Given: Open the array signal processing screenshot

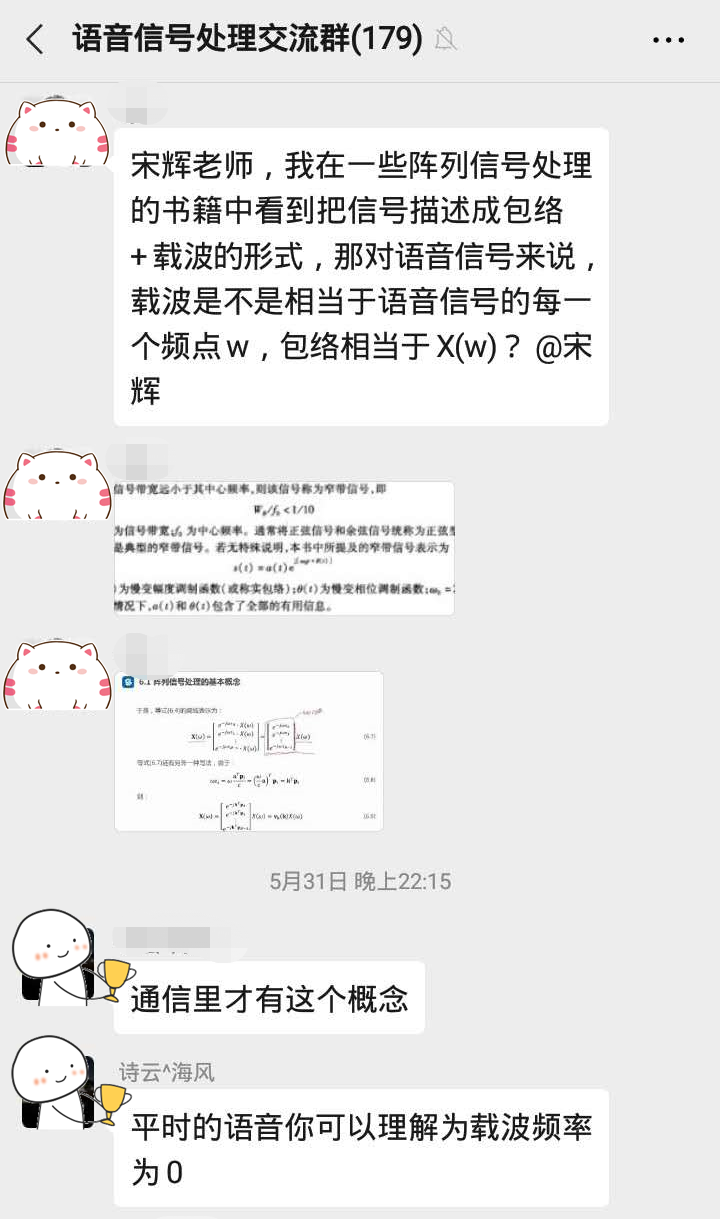Looking at the screenshot, I should [249, 751].
